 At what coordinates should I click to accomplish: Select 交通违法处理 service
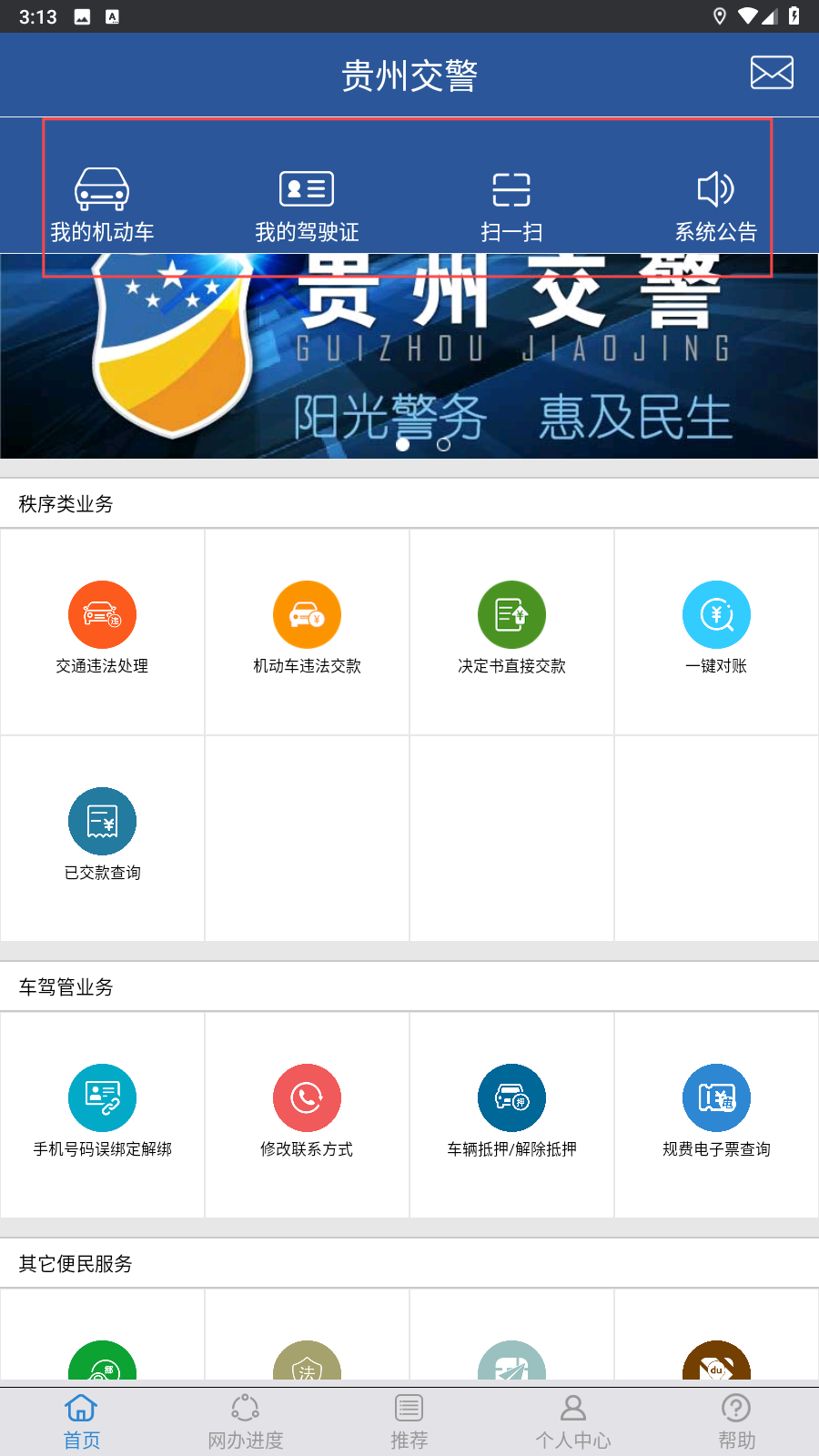pos(102,630)
